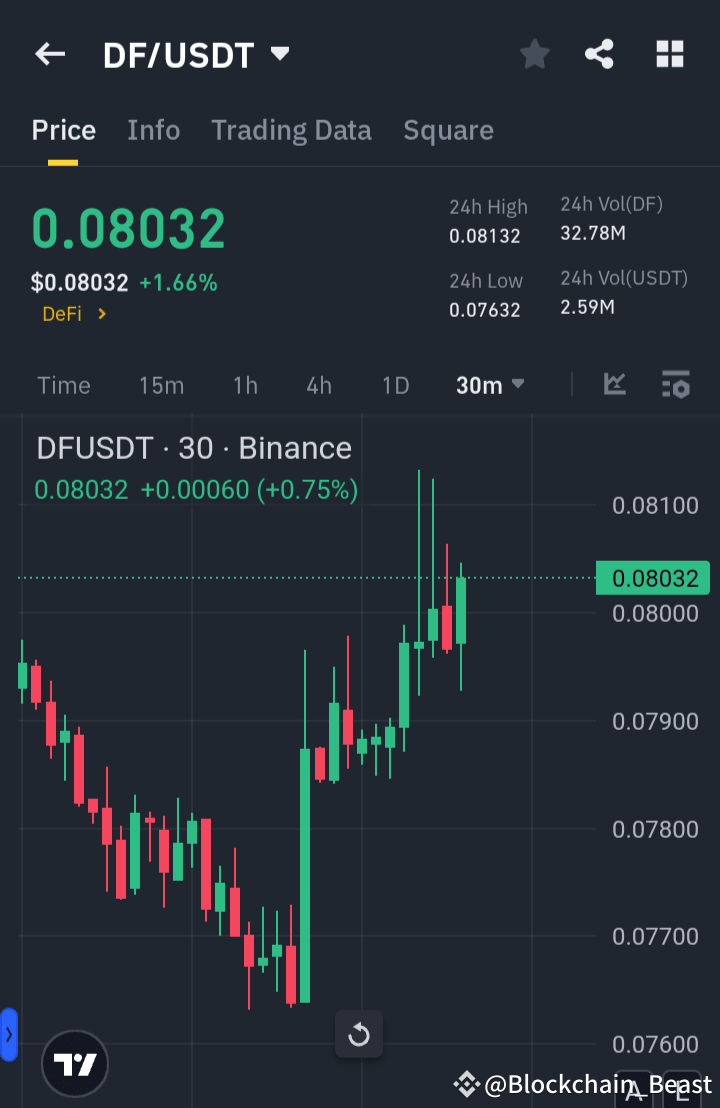The image size is (720, 1108).
Task: Expand the blue side panel arrow
Action: tap(9, 1035)
